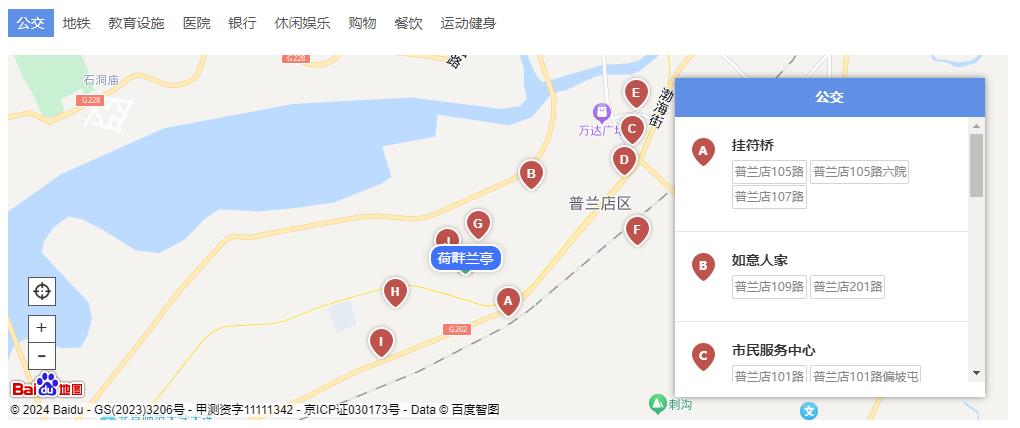Tap the locate-me crosshair button
The width and height of the screenshot is (1020, 428).
42,292
